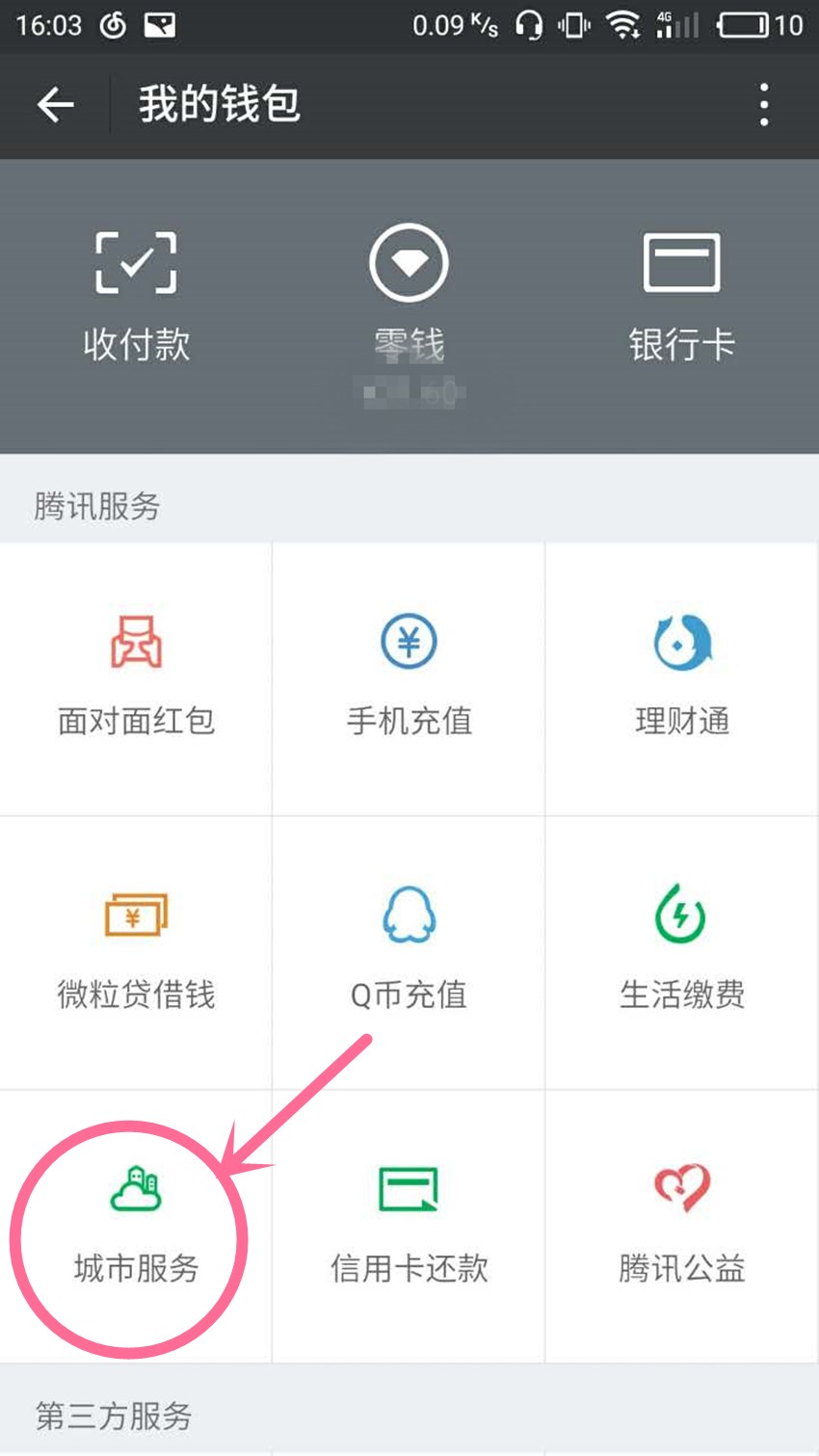The width and height of the screenshot is (819, 1456).
Task: Open 手机充值 phone top-up
Action: [409, 678]
